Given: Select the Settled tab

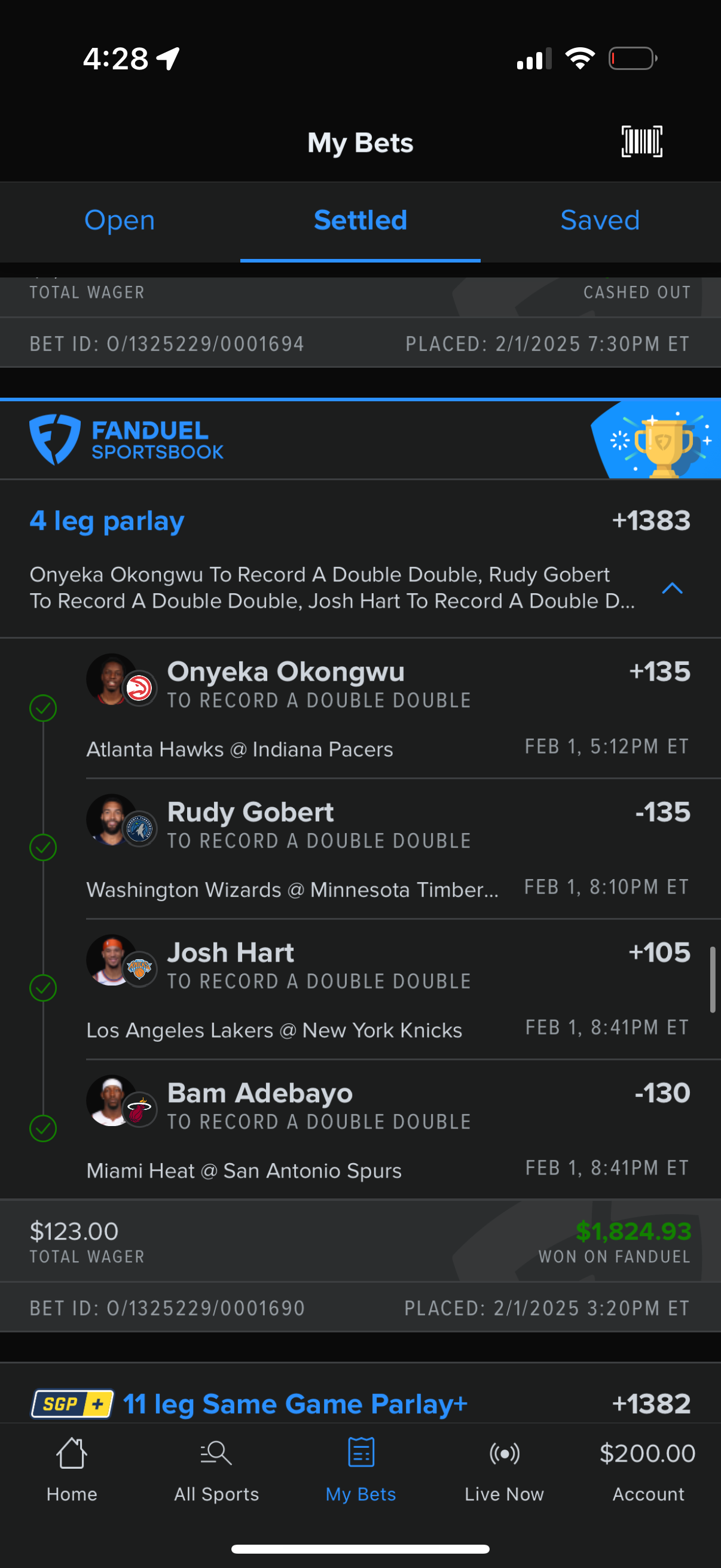Looking at the screenshot, I should pos(360,220).
